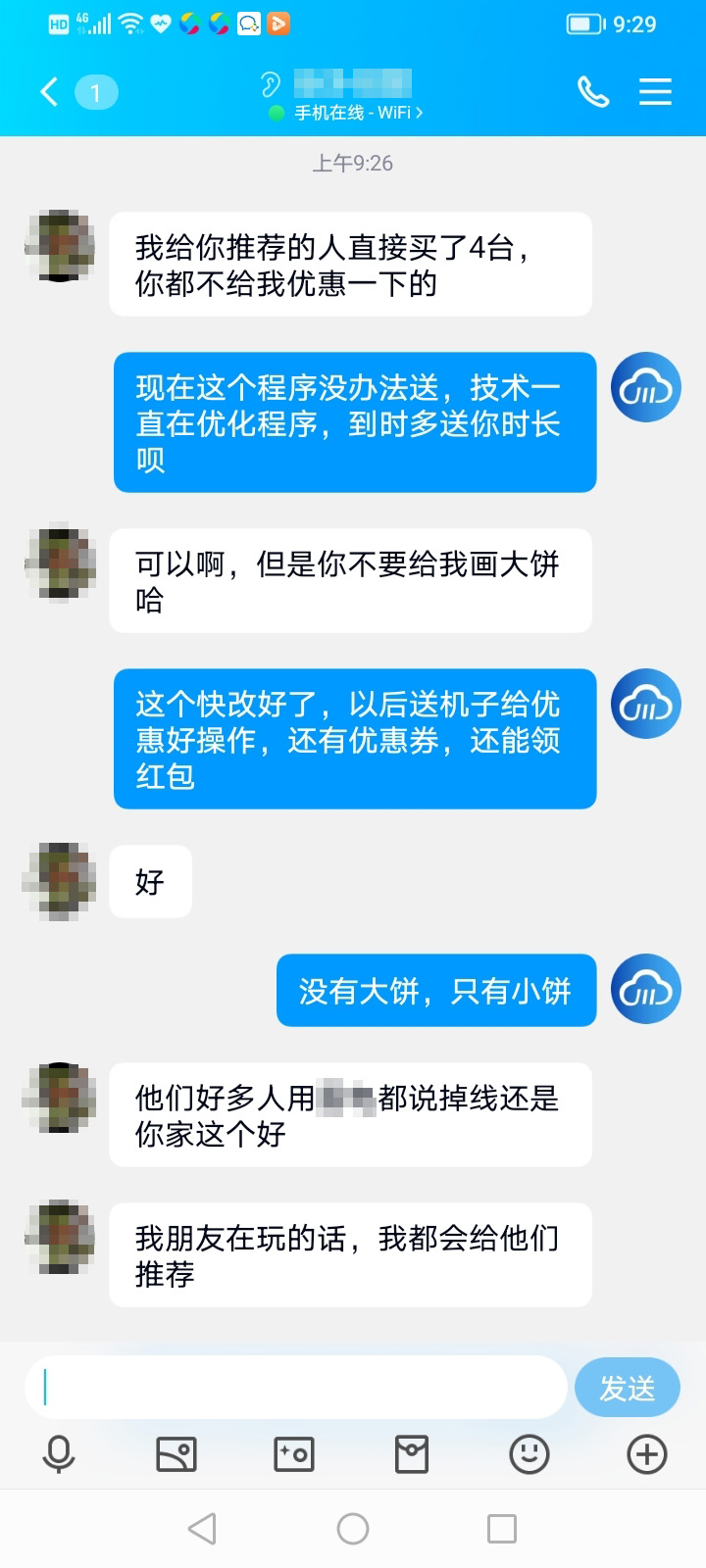
Task: Open the chat settings menu
Action: [655, 92]
